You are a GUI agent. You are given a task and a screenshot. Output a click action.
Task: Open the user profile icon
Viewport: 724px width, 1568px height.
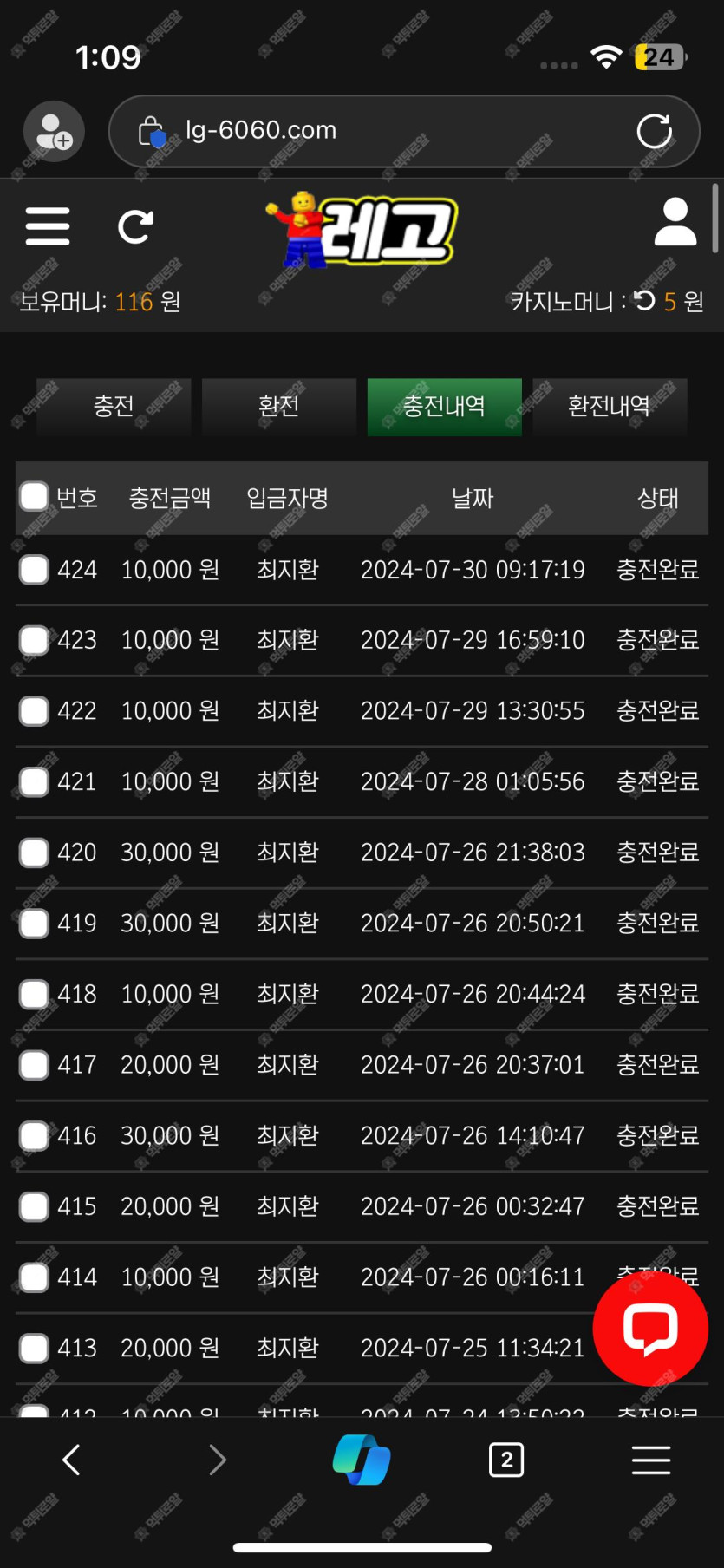675,222
